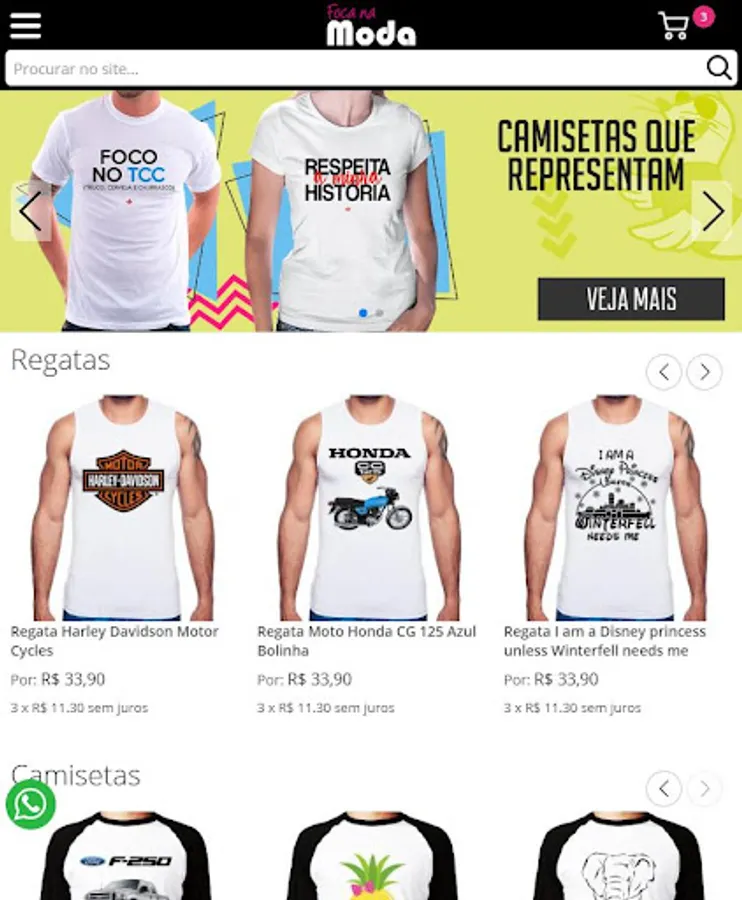Go to previous Regatas products
This screenshot has width=742, height=900.
tap(664, 372)
